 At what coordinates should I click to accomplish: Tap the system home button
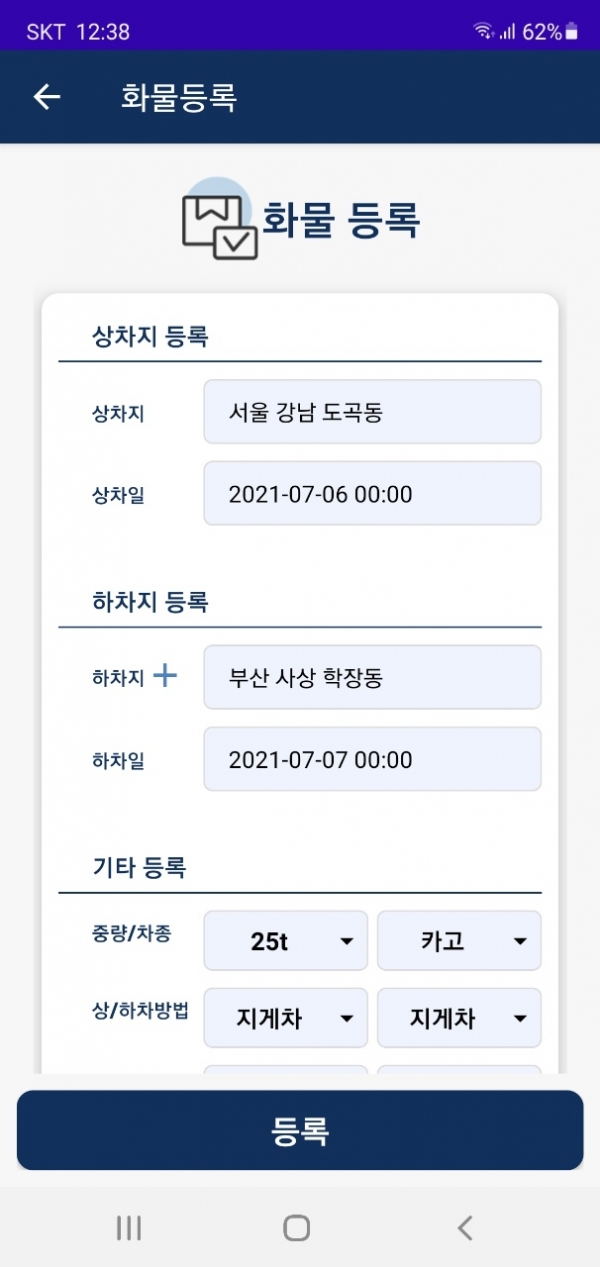pyautogui.click(x=296, y=1228)
